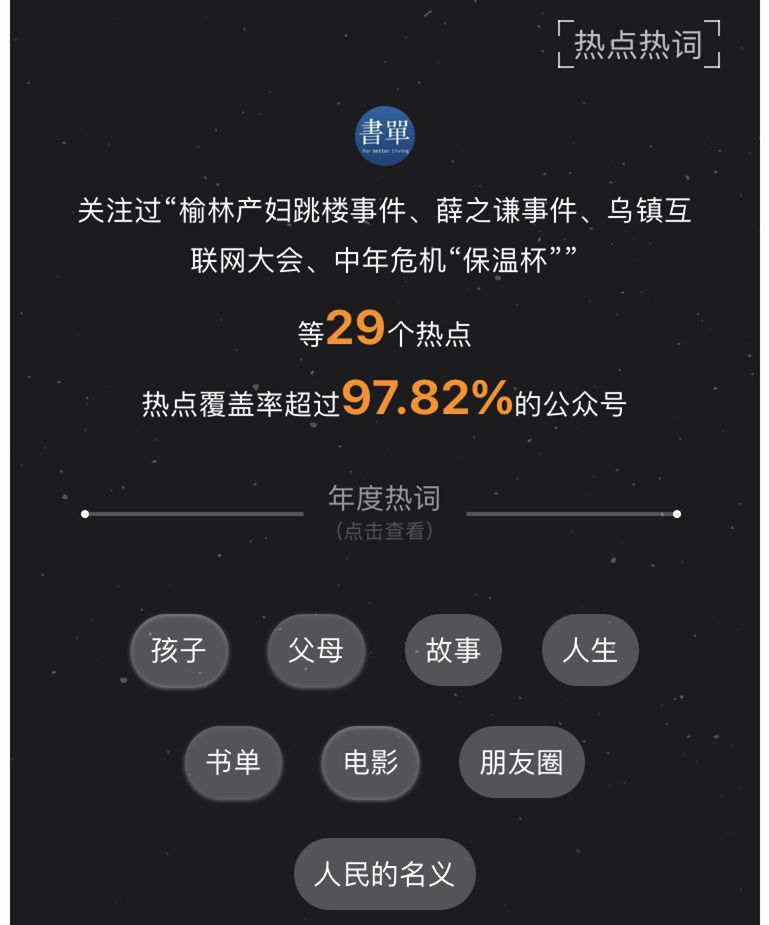This screenshot has width=769, height=925.
Task: Open the 朋友圈 hot word chip
Action: pyautogui.click(x=521, y=763)
